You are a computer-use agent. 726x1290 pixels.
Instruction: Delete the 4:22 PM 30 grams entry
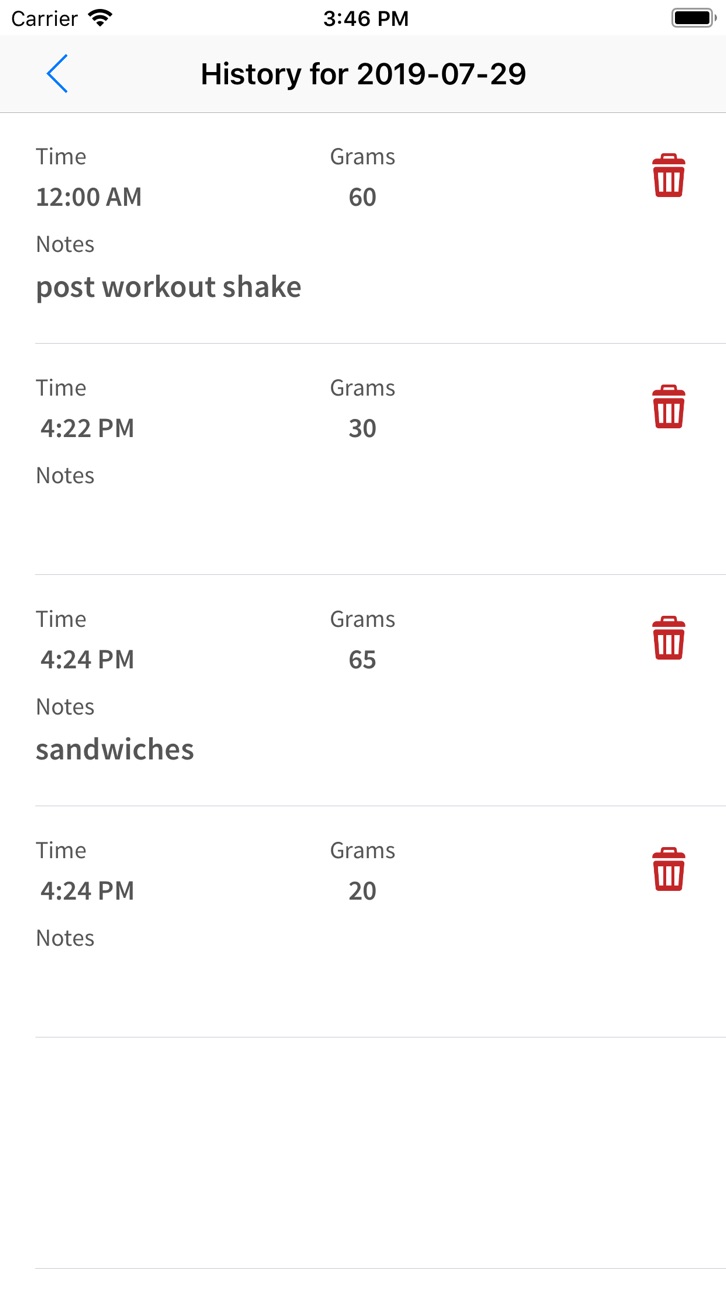[x=668, y=407]
